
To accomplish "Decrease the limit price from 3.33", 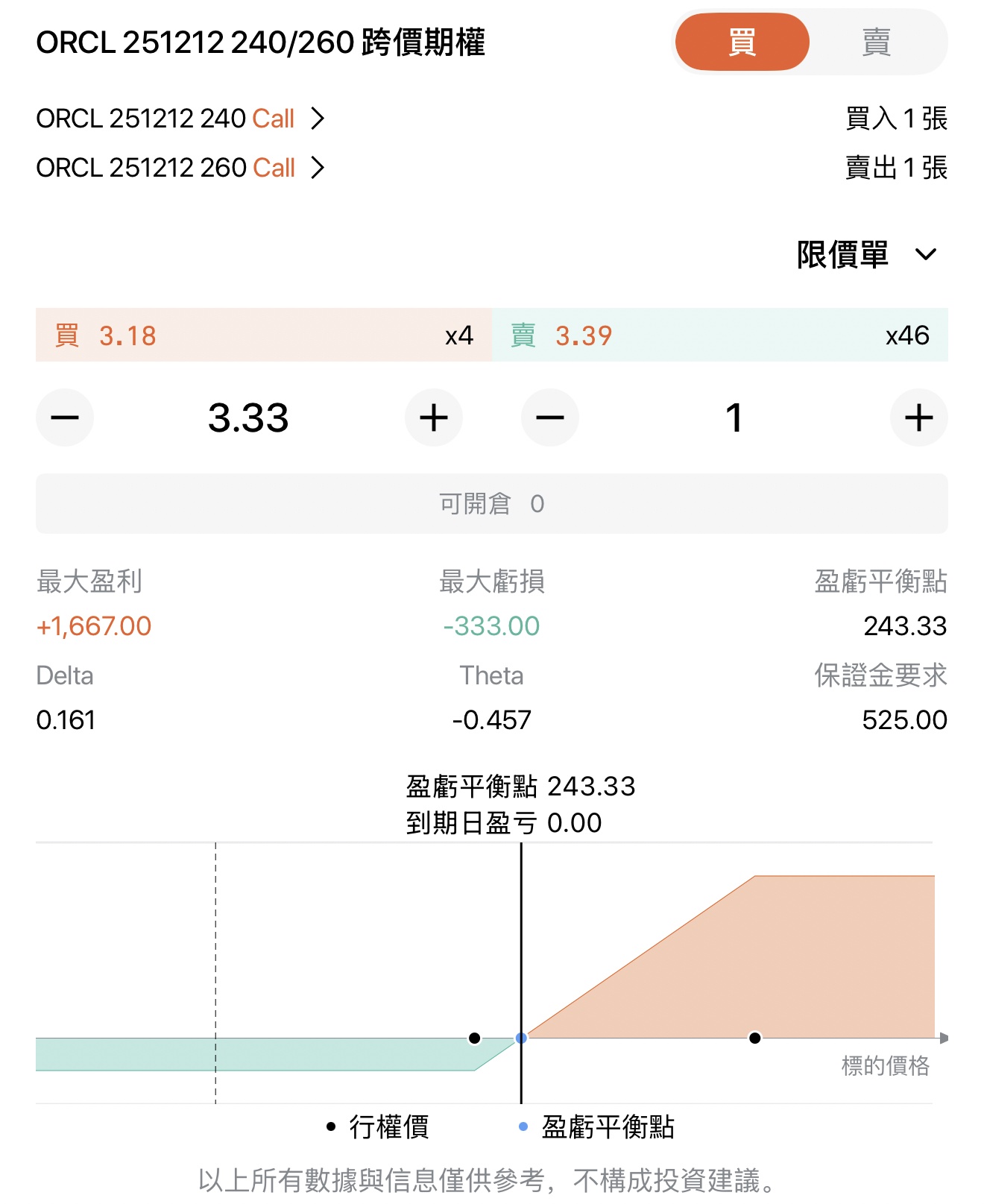I will 65,417.
